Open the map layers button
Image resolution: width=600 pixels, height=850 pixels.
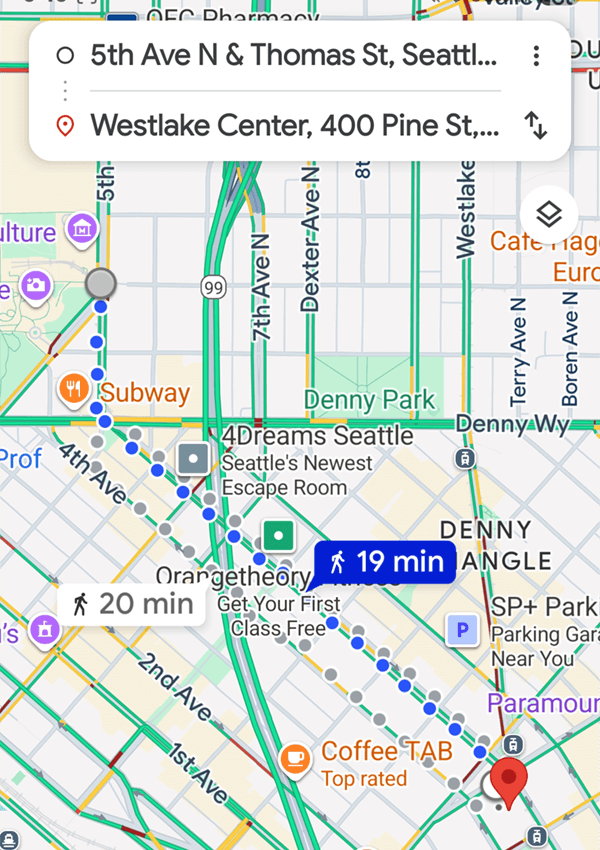pos(549,214)
